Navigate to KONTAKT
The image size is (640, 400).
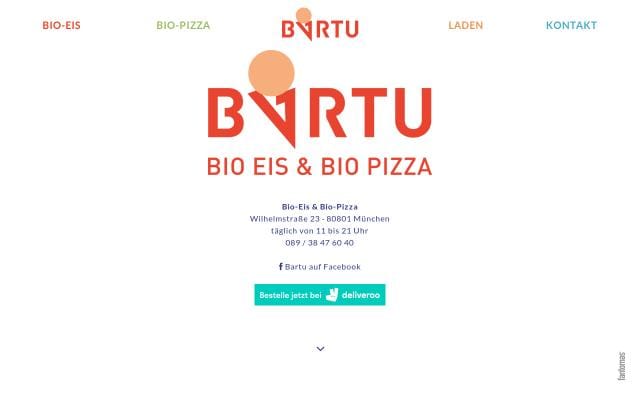click(571, 26)
